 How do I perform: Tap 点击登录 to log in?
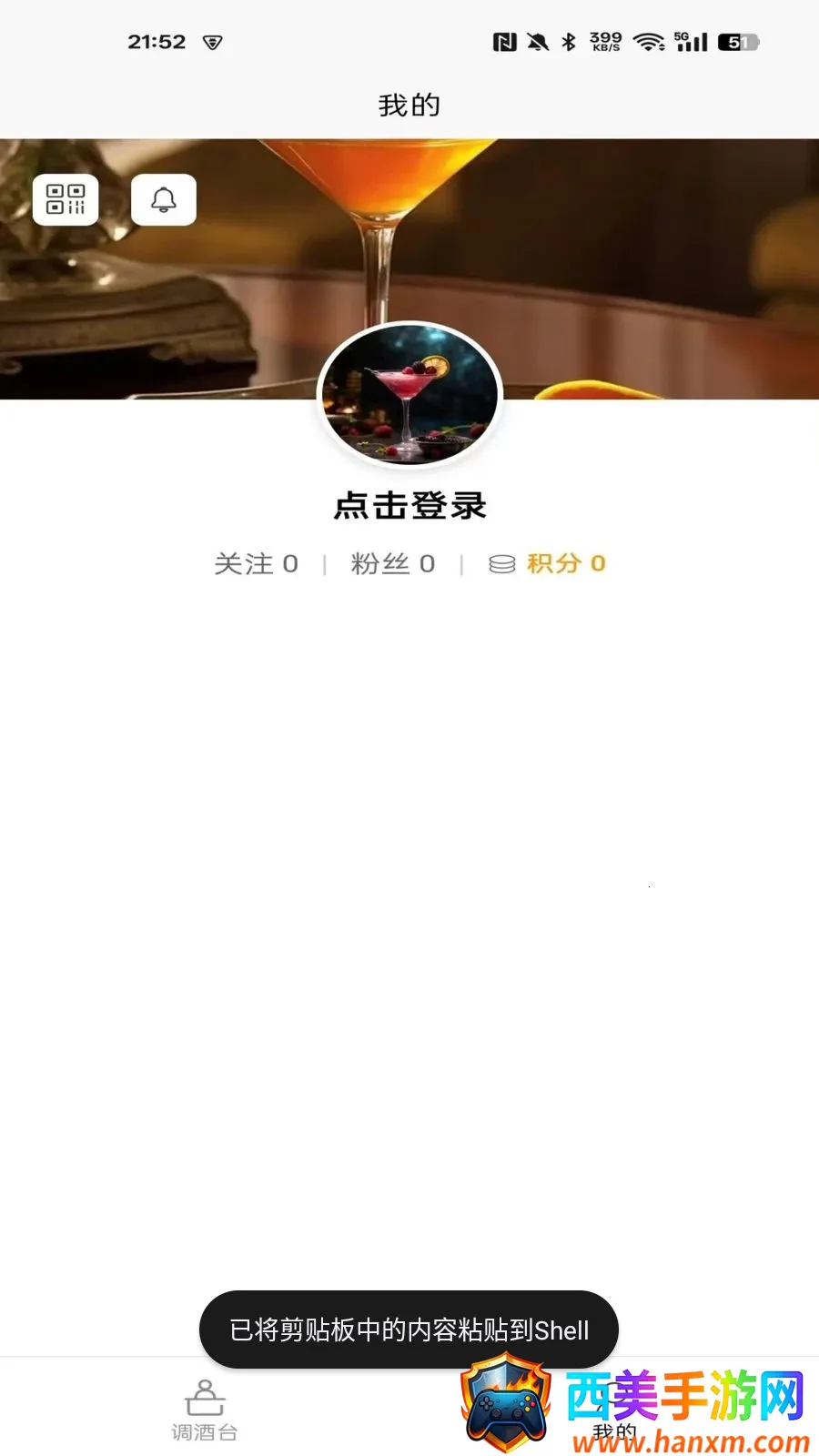(409, 506)
